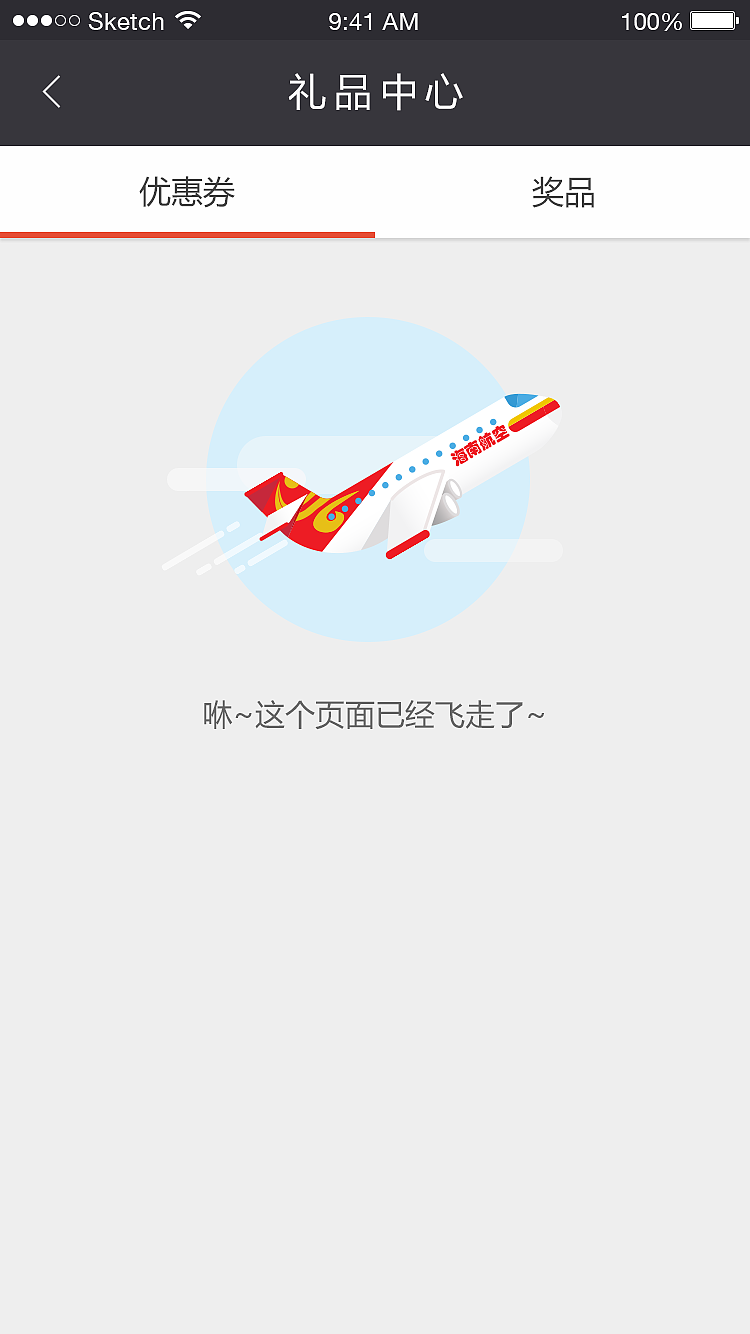Click the gray empty content area
The width and height of the screenshot is (750, 1334).
(375, 1000)
